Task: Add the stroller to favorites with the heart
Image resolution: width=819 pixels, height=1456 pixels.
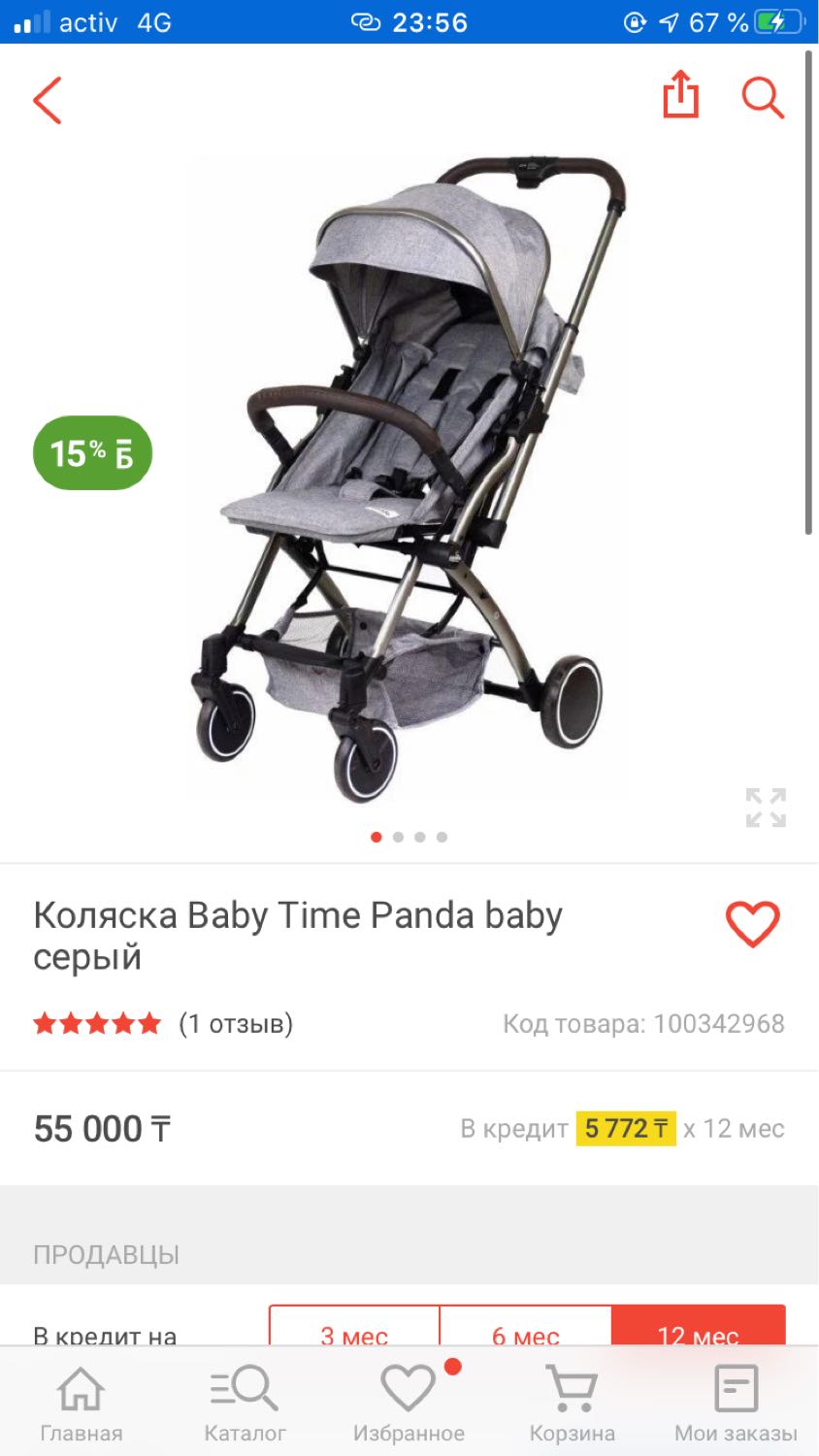Action: click(x=753, y=924)
